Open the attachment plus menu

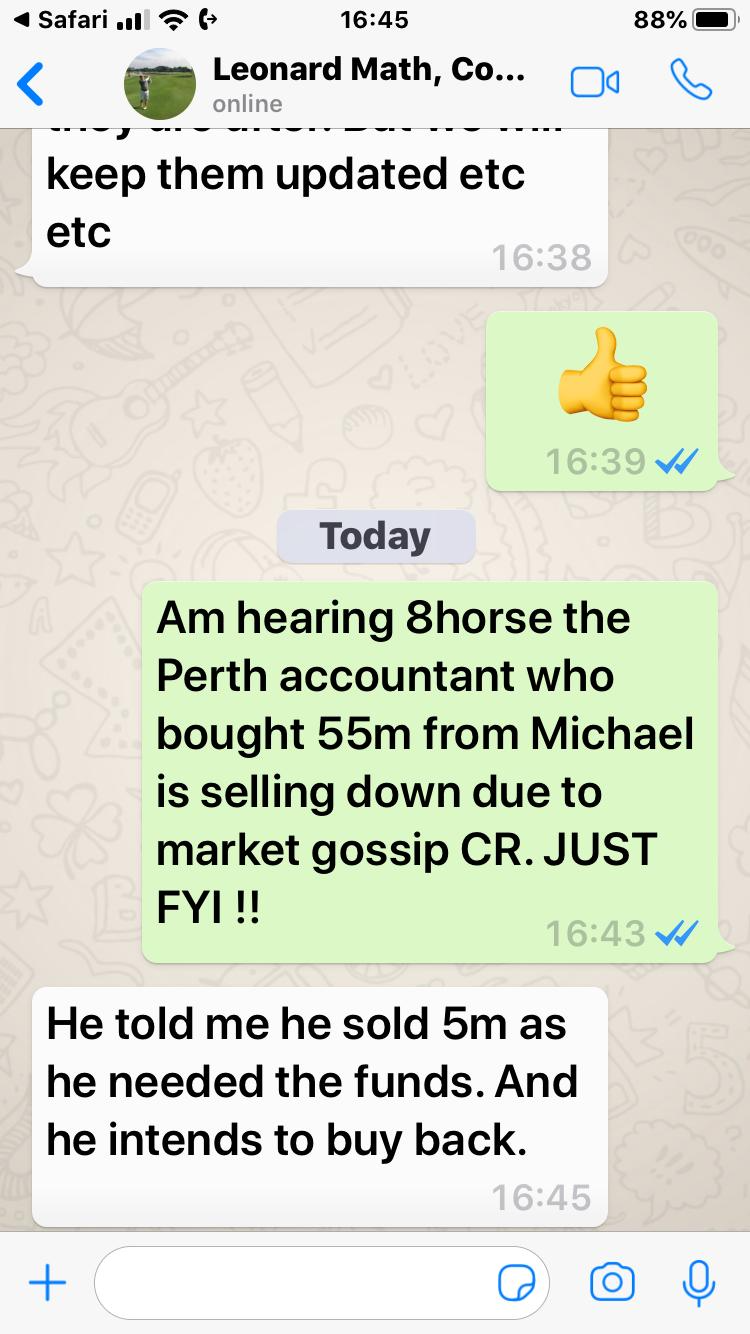46,1283
